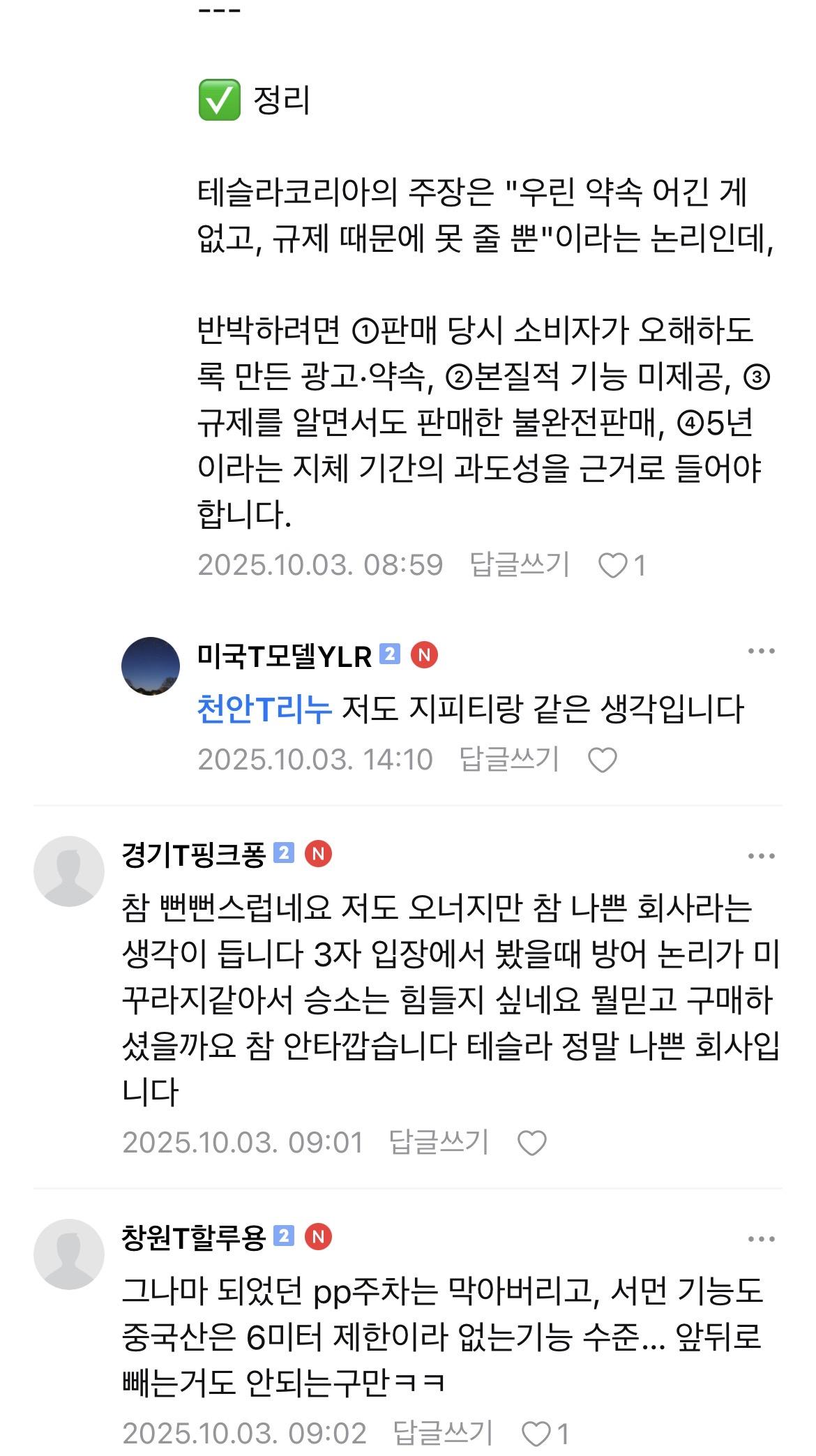
Task: Open 창원T할루용's username
Action: (x=193, y=1238)
